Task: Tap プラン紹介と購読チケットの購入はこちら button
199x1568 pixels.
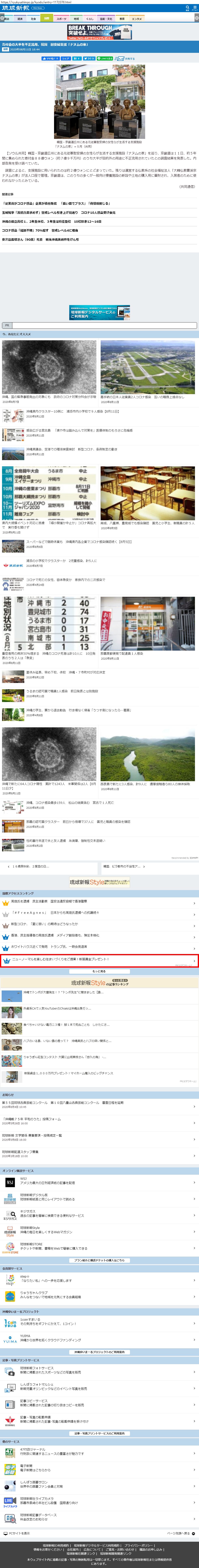Action: tap(99, 1260)
